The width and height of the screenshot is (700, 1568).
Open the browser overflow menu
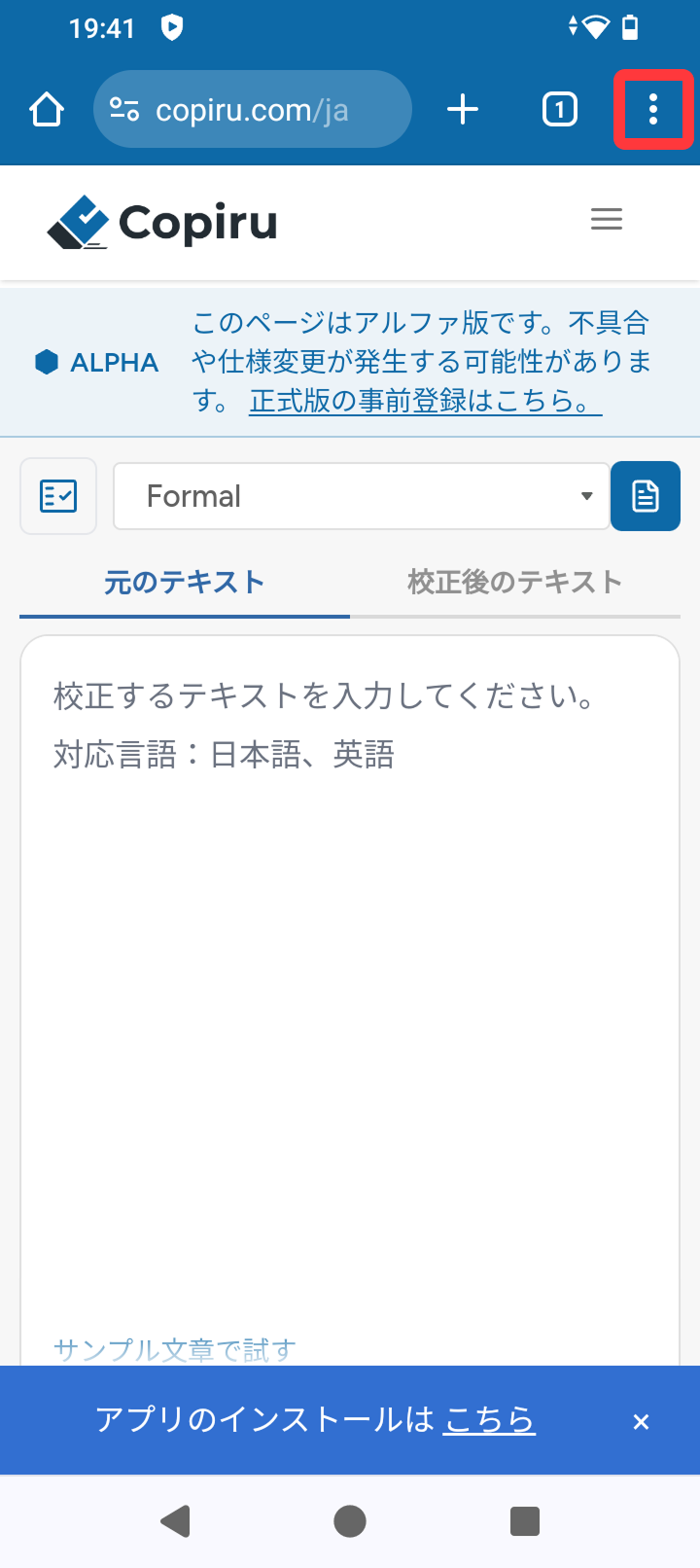[x=653, y=109]
